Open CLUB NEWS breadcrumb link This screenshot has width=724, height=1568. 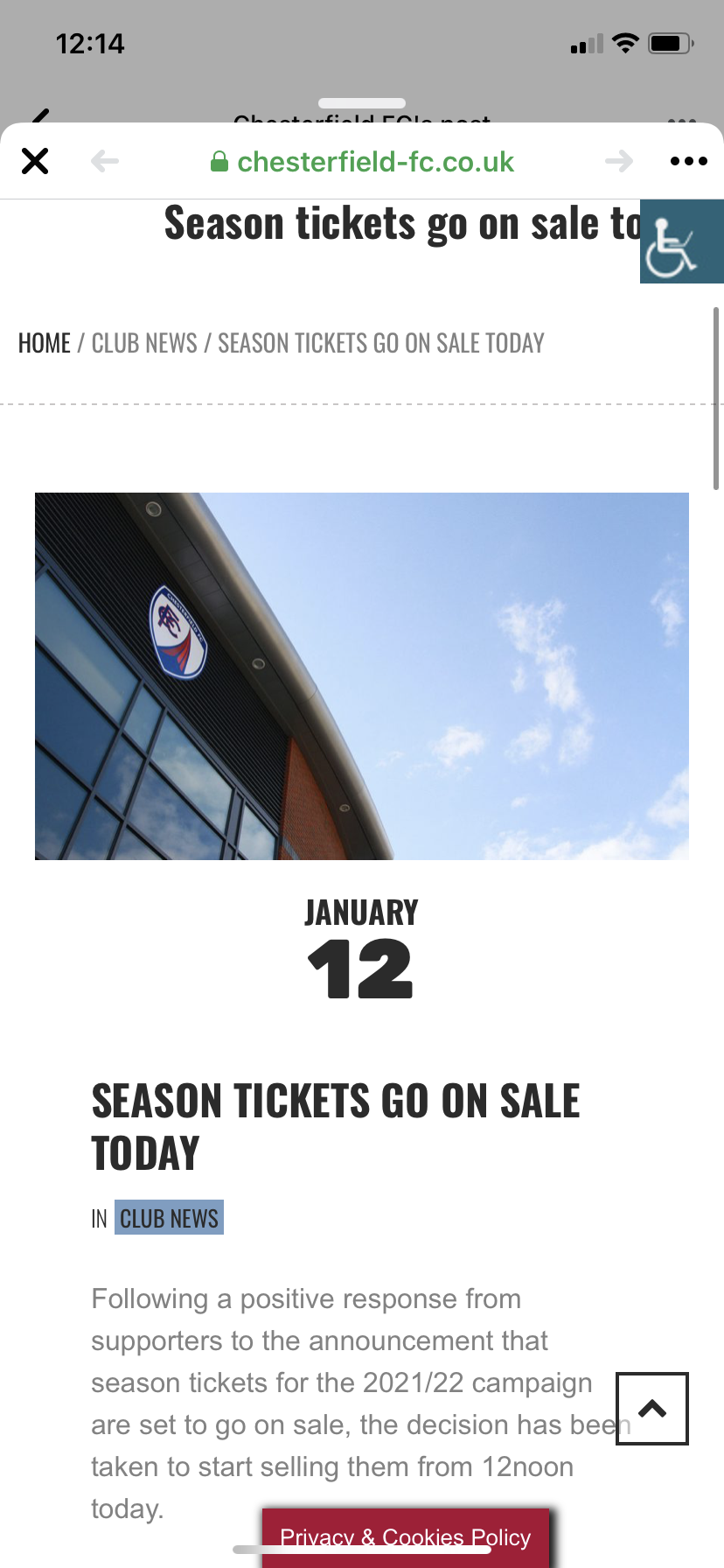tap(144, 343)
